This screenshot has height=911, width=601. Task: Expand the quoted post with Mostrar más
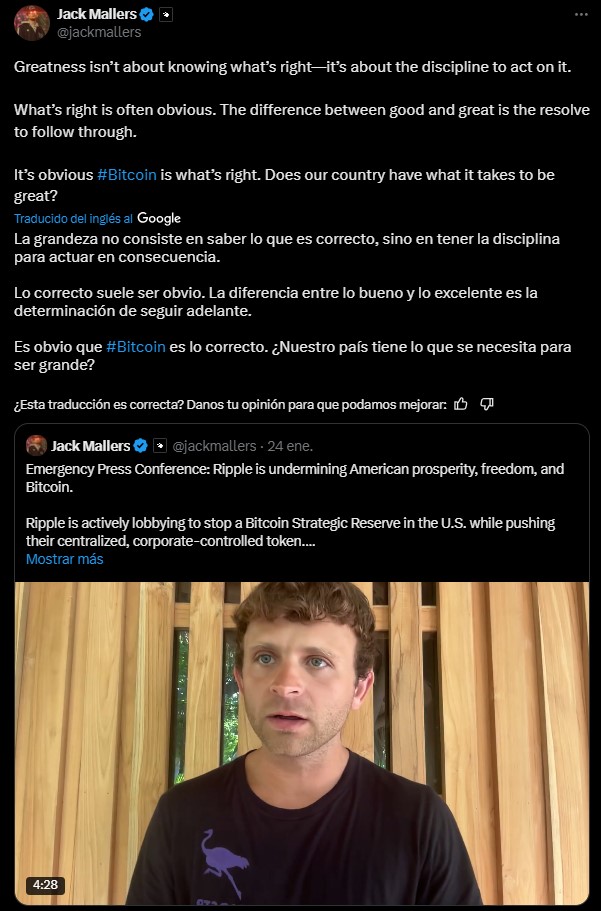[64, 559]
